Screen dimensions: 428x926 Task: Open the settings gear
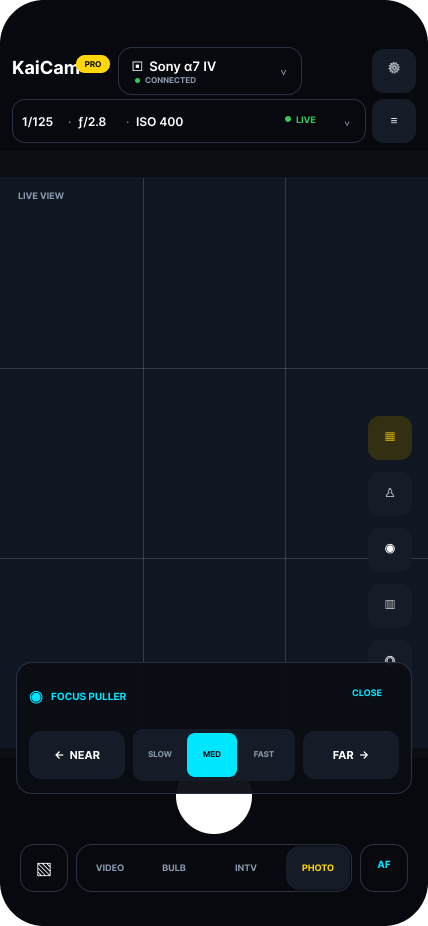[394, 71]
